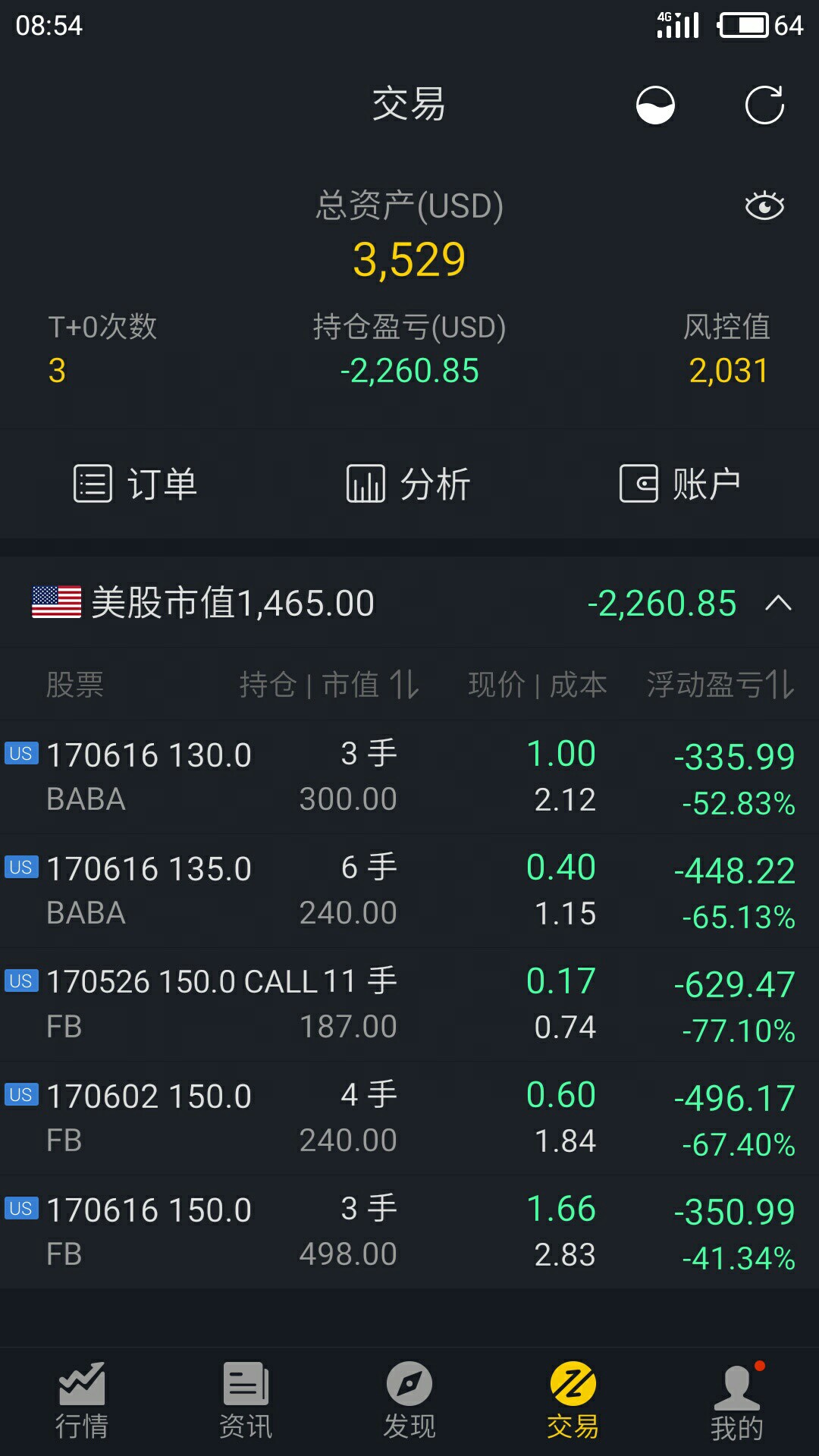Open FB 170526 150.0 CALL position
Screen dimensions: 819x1456
409,1004
